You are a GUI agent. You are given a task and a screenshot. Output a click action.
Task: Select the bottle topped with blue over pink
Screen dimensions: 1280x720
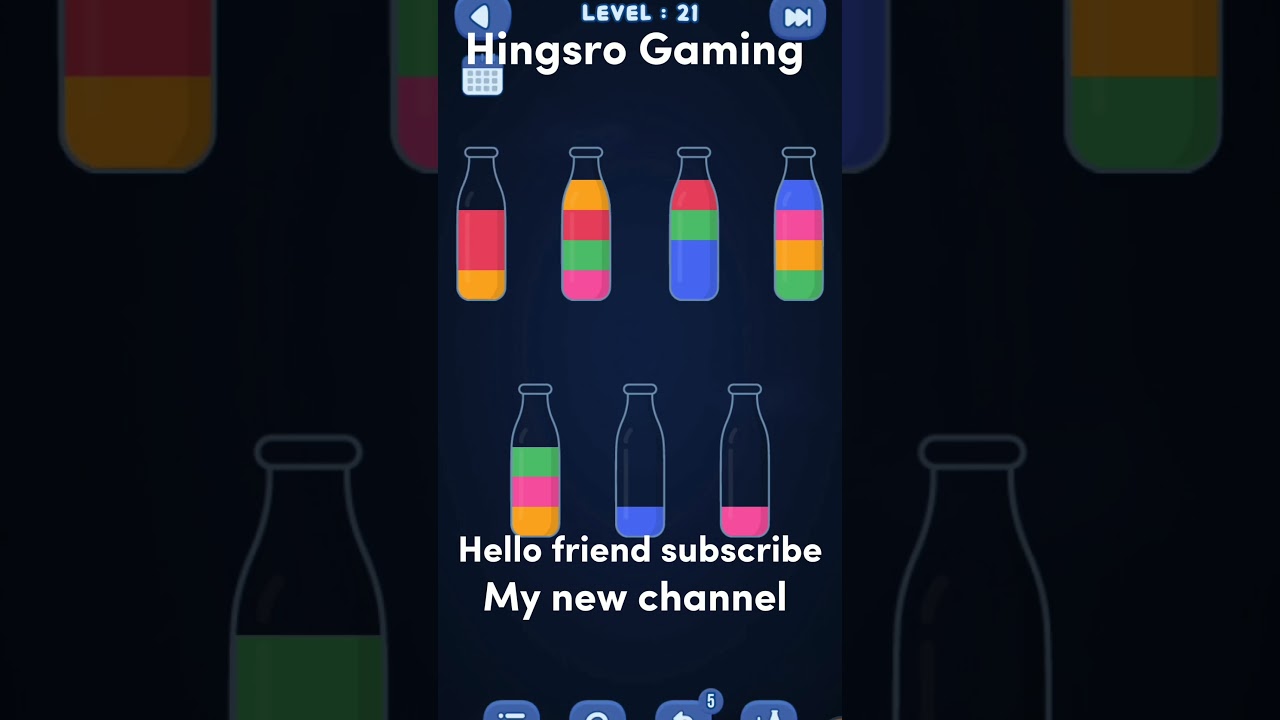pyautogui.click(x=798, y=240)
